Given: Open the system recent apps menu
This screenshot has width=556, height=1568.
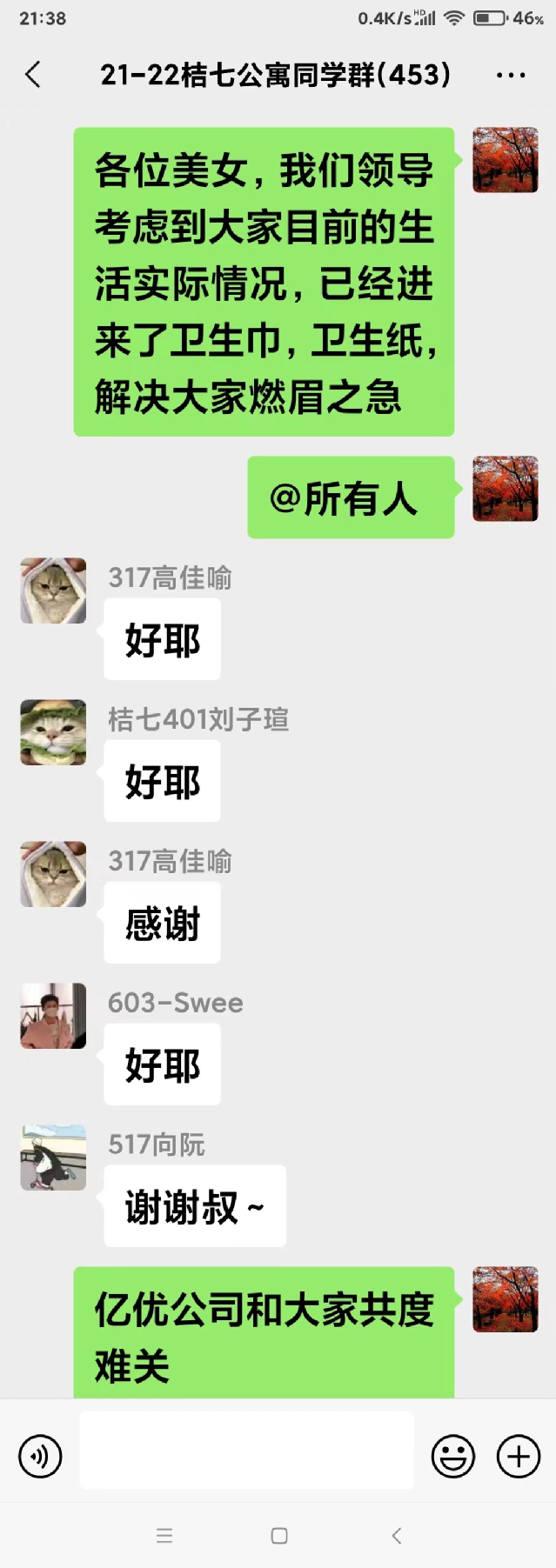Looking at the screenshot, I should tap(164, 1536).
